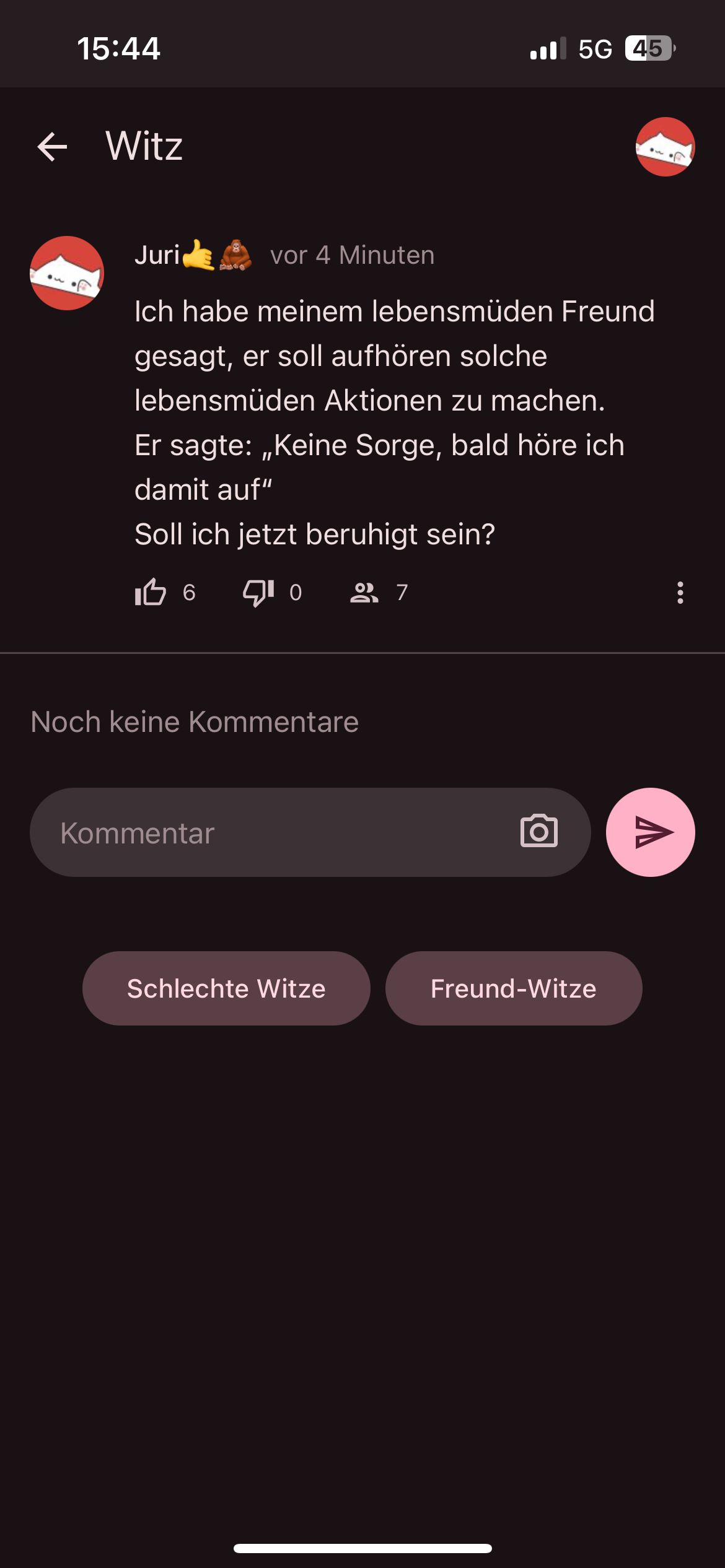
Task: Like Juri's joke with thumbs up
Action: (x=151, y=593)
